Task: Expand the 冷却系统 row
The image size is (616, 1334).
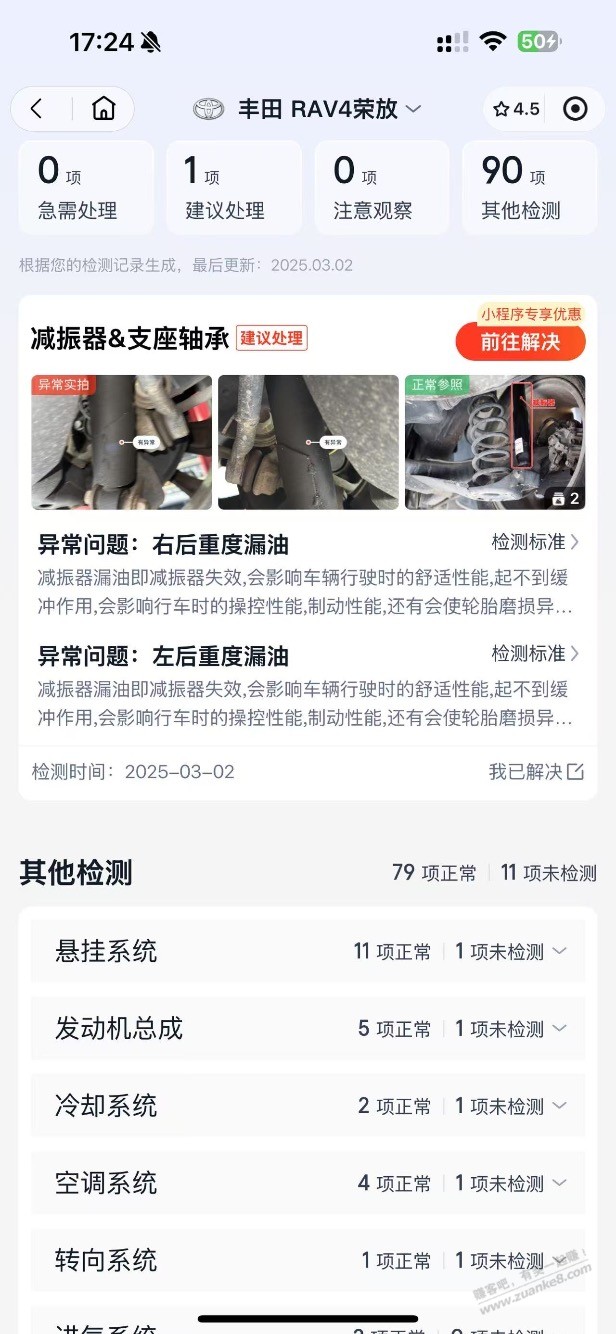Action: [308, 1106]
